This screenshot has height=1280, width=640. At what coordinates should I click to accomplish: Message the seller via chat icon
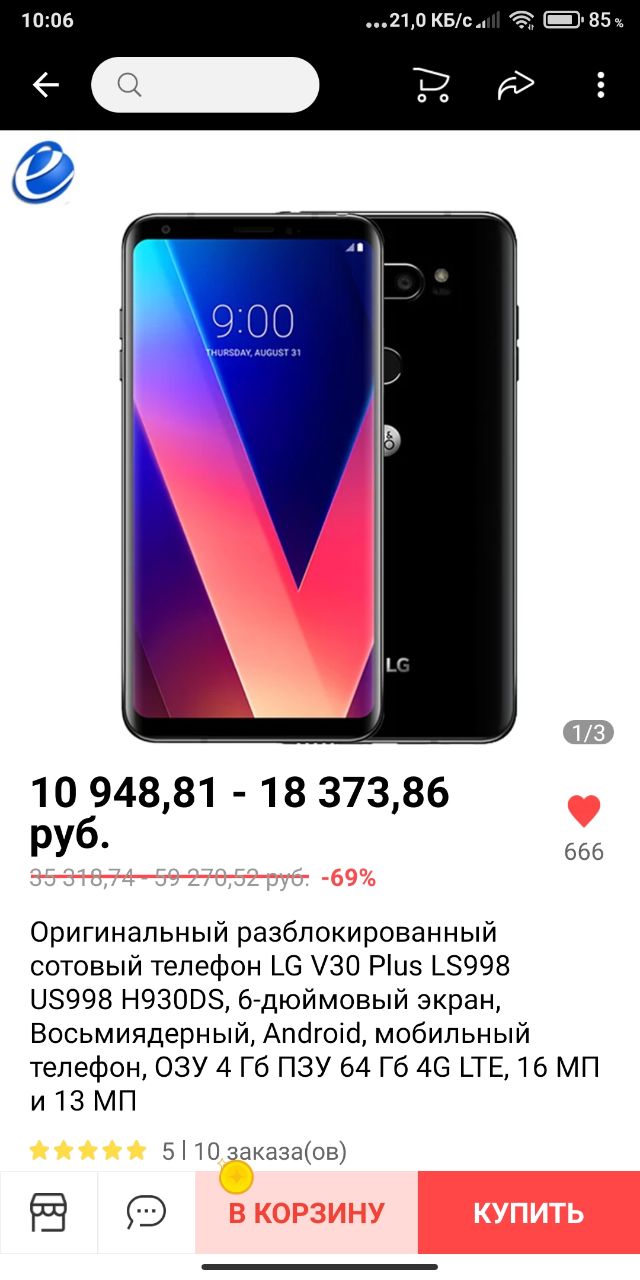point(146,1213)
